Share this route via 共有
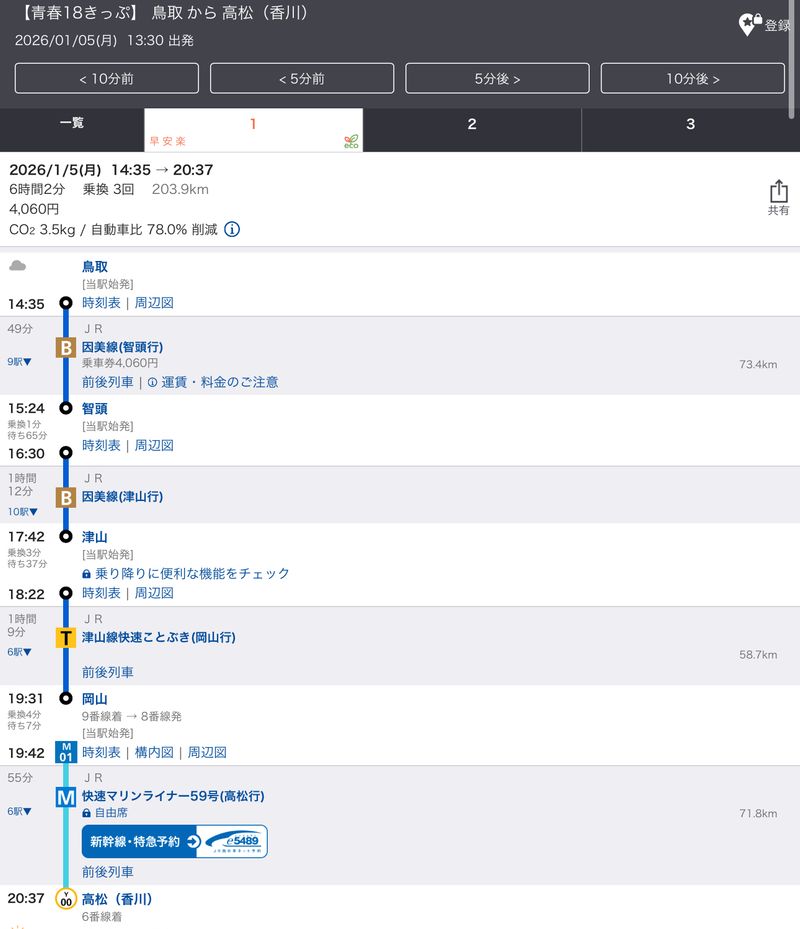800x929 pixels. point(778,197)
